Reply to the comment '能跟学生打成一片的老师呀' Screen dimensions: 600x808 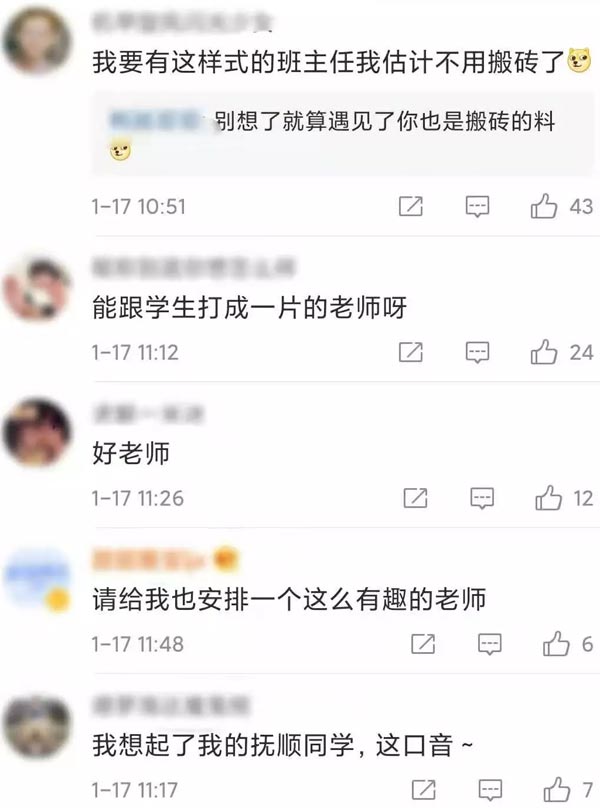478,352
